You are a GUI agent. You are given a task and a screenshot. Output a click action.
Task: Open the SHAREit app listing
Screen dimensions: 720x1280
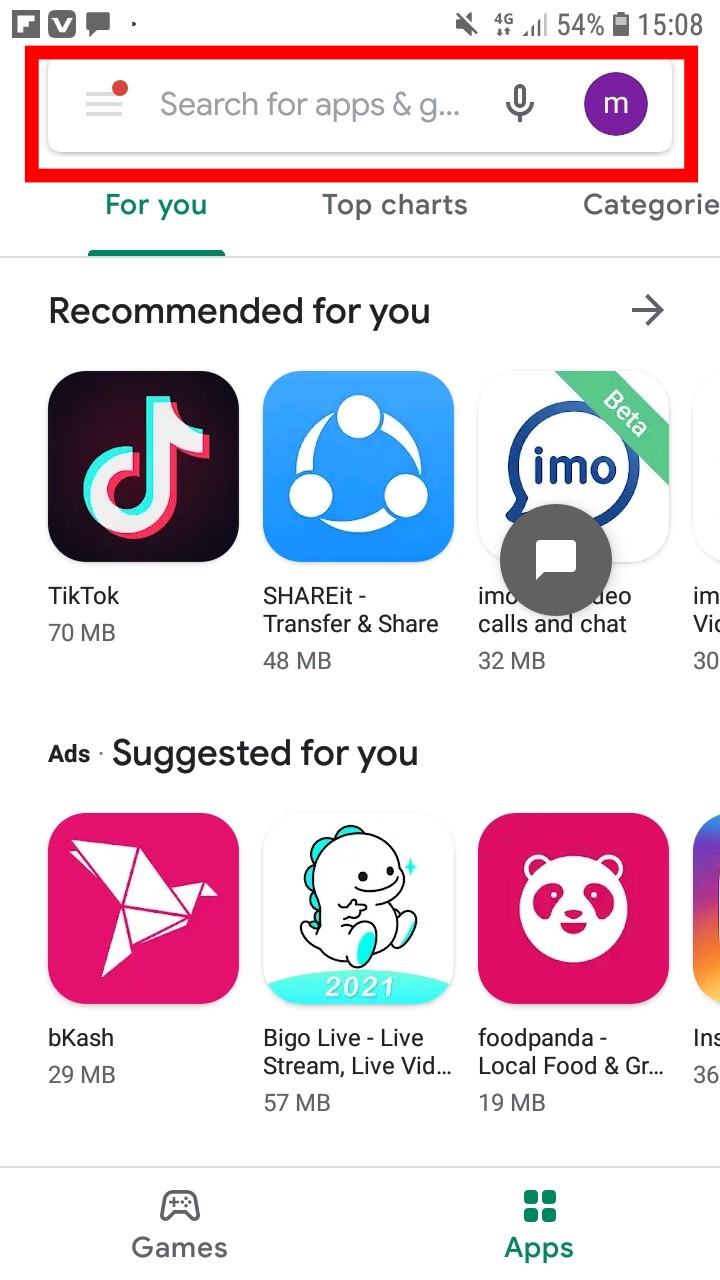click(x=358, y=466)
